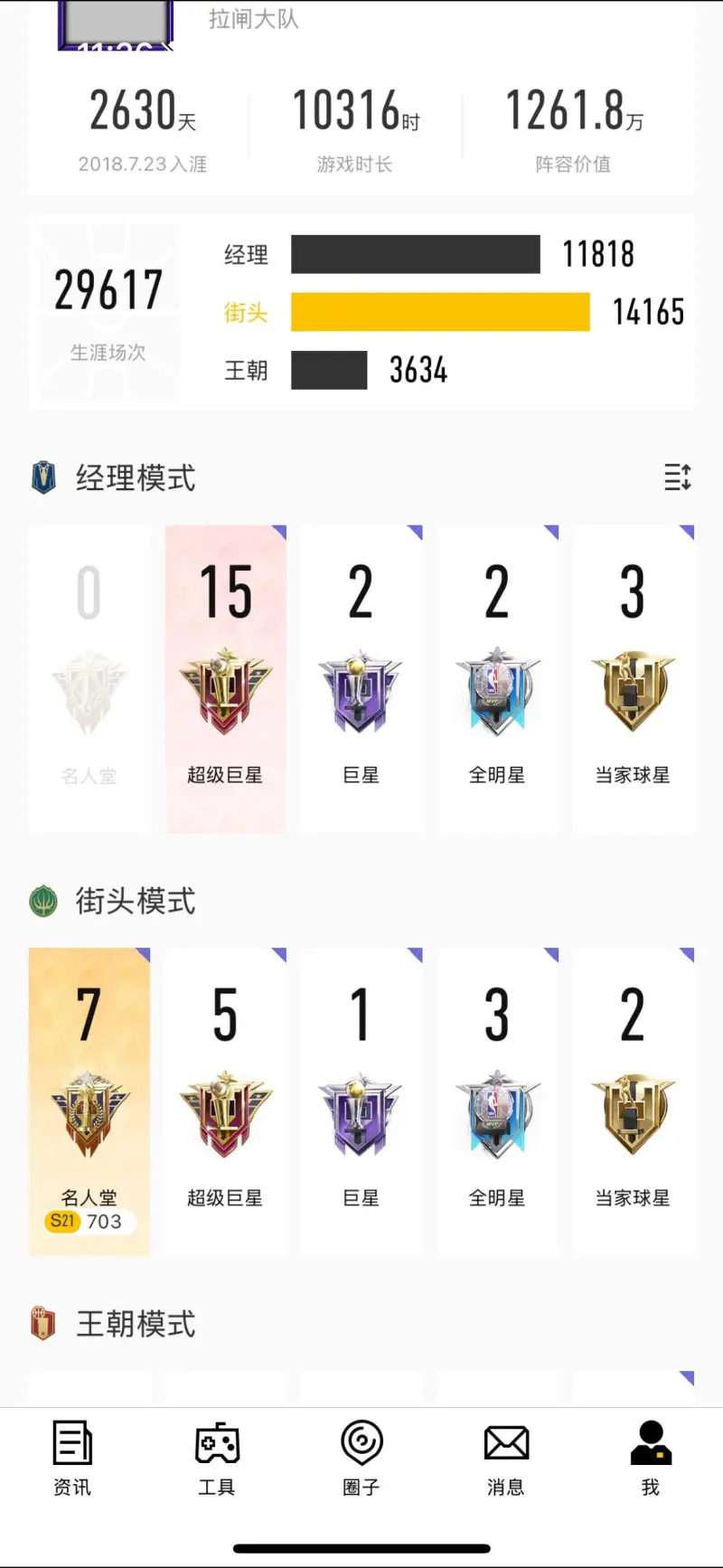The height and width of the screenshot is (1568, 723).
Task: View 巨星 card in 经理模式
Action: pos(361,678)
